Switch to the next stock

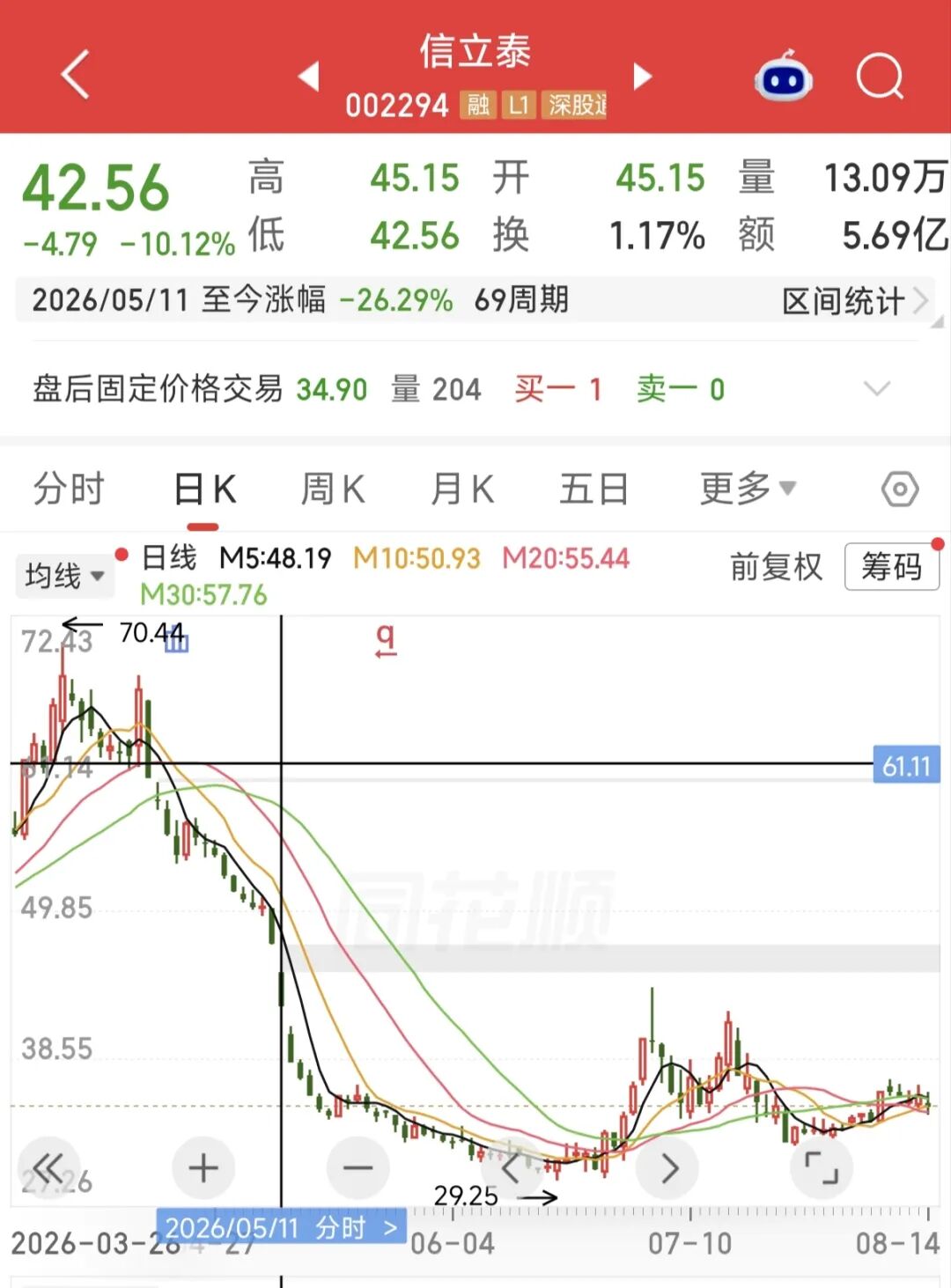pyautogui.click(x=643, y=77)
